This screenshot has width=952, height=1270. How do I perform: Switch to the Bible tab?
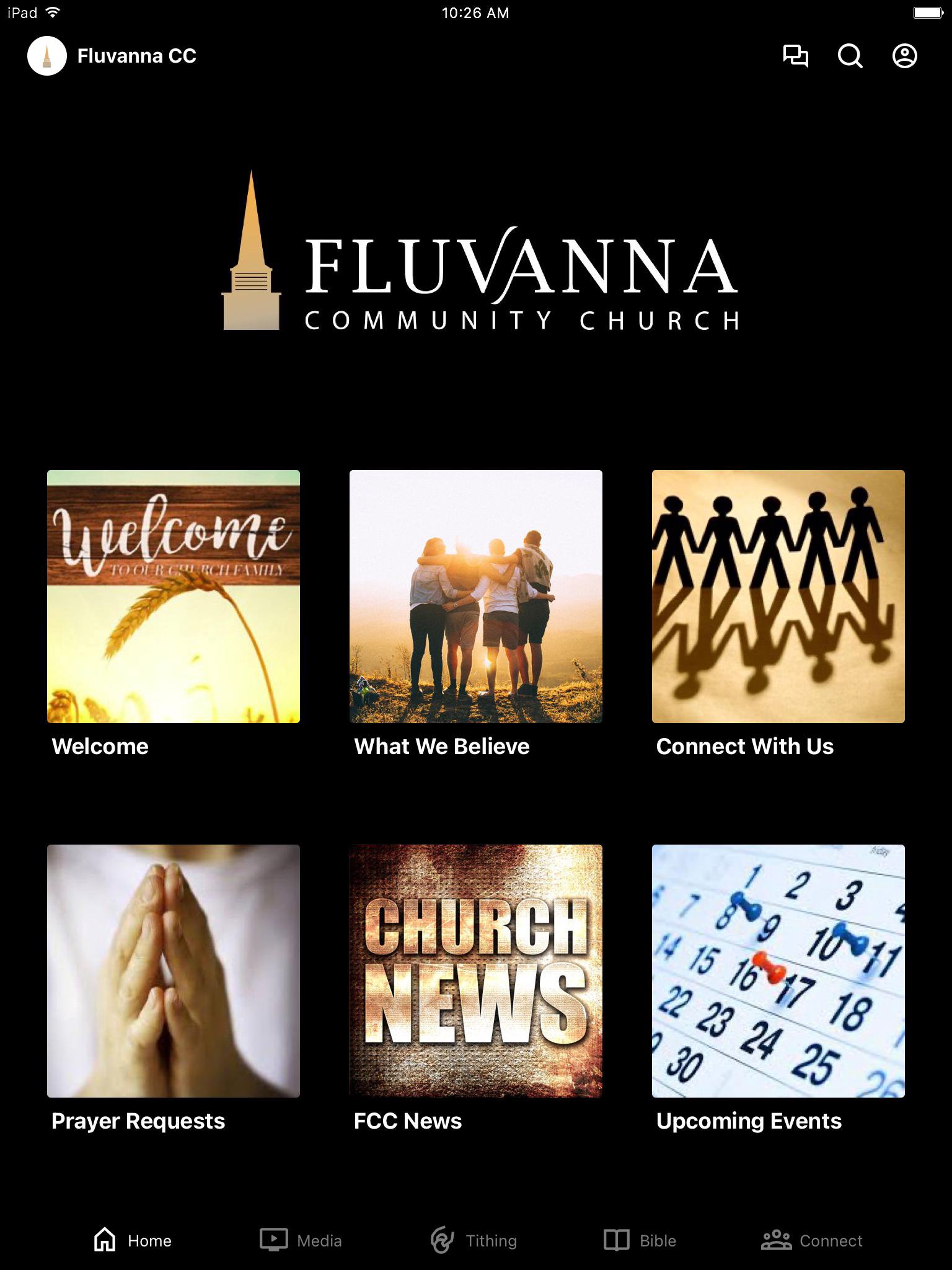pyautogui.click(x=640, y=1240)
